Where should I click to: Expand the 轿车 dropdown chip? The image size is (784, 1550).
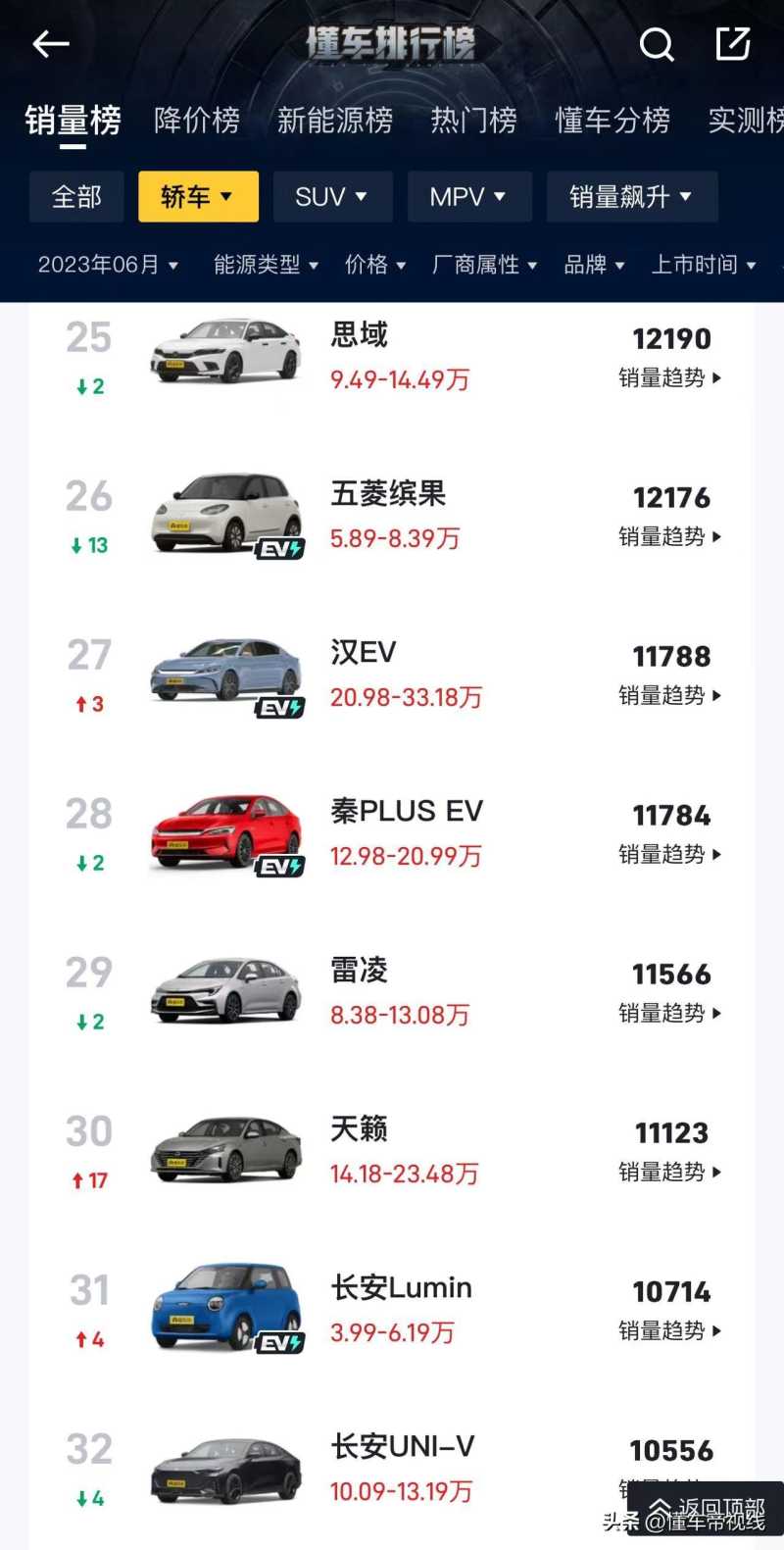(x=198, y=197)
